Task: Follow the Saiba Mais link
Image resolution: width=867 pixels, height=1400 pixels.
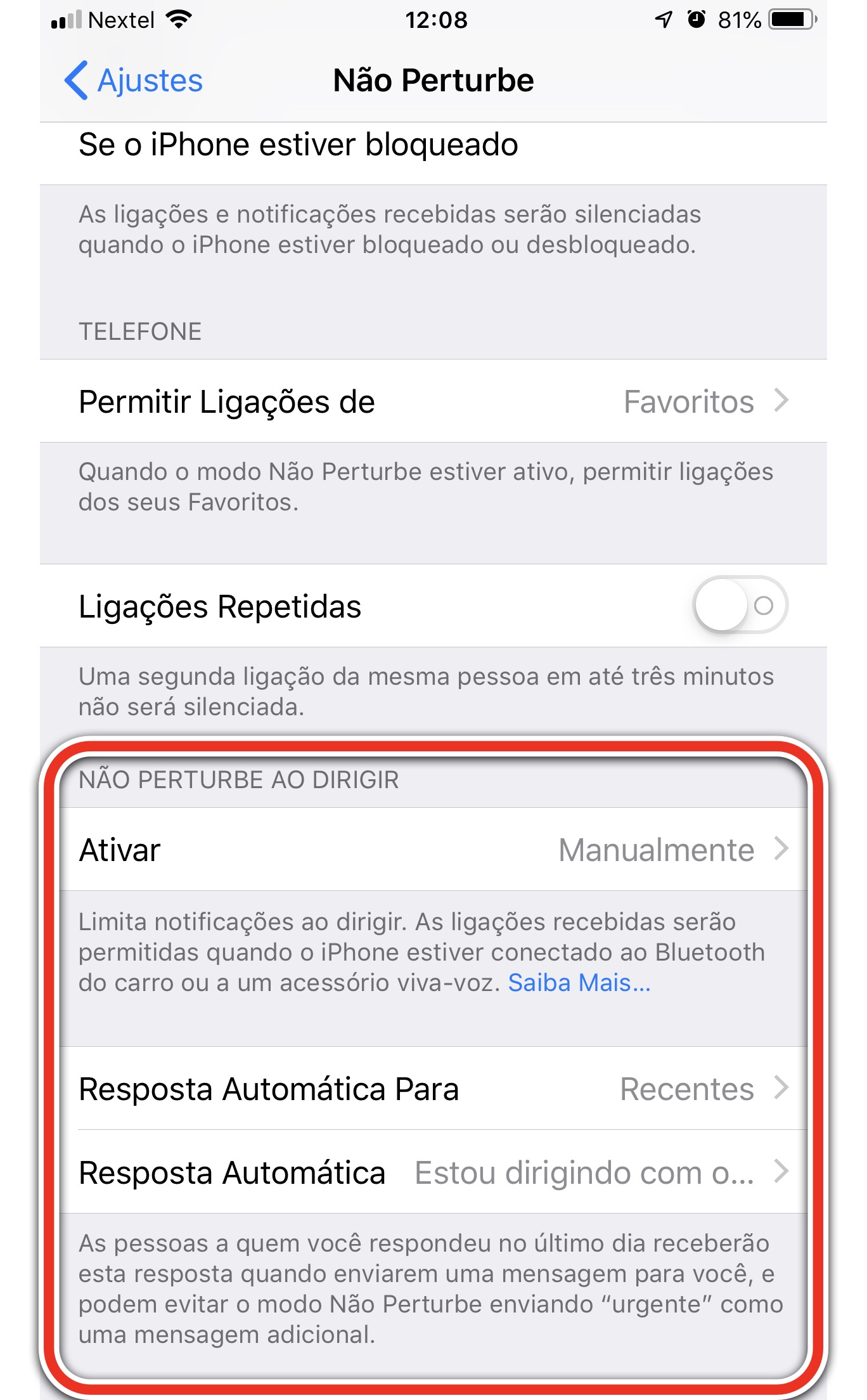Action: [x=579, y=983]
